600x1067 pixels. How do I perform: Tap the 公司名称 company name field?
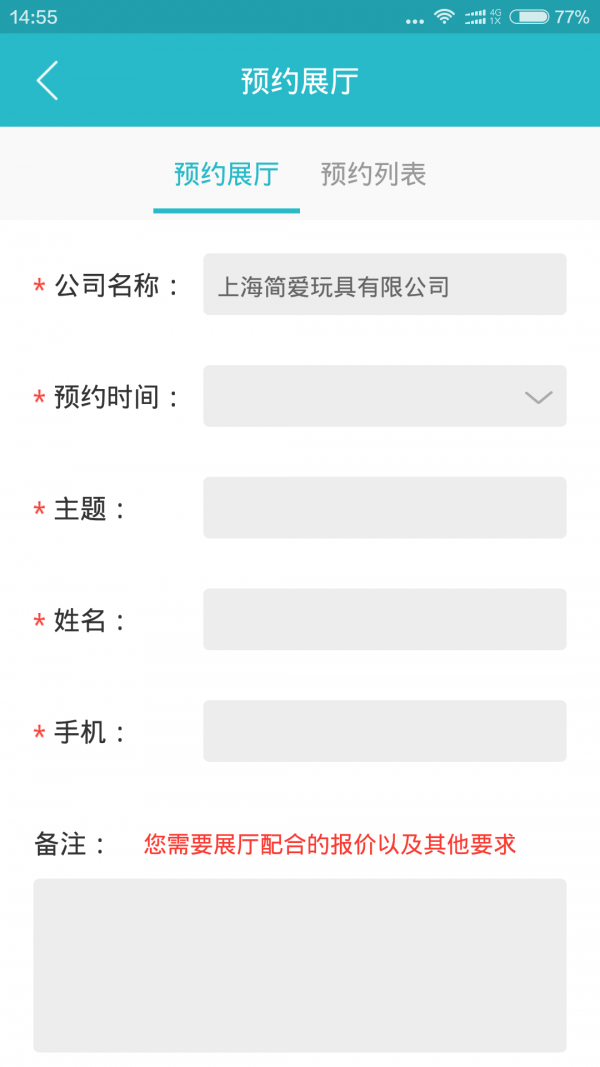point(384,285)
